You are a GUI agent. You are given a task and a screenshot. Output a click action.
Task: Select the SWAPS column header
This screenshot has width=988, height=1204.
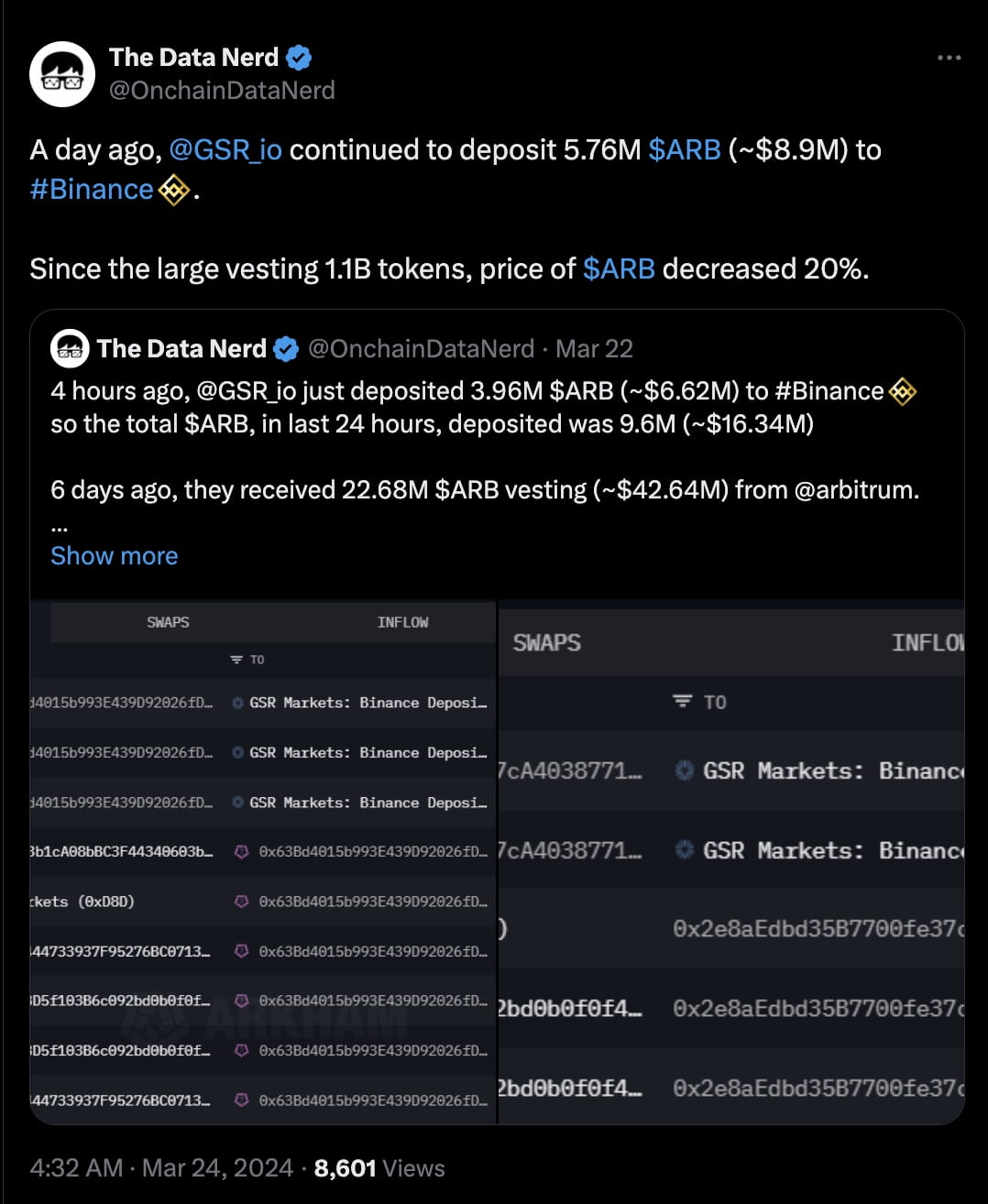(168, 621)
